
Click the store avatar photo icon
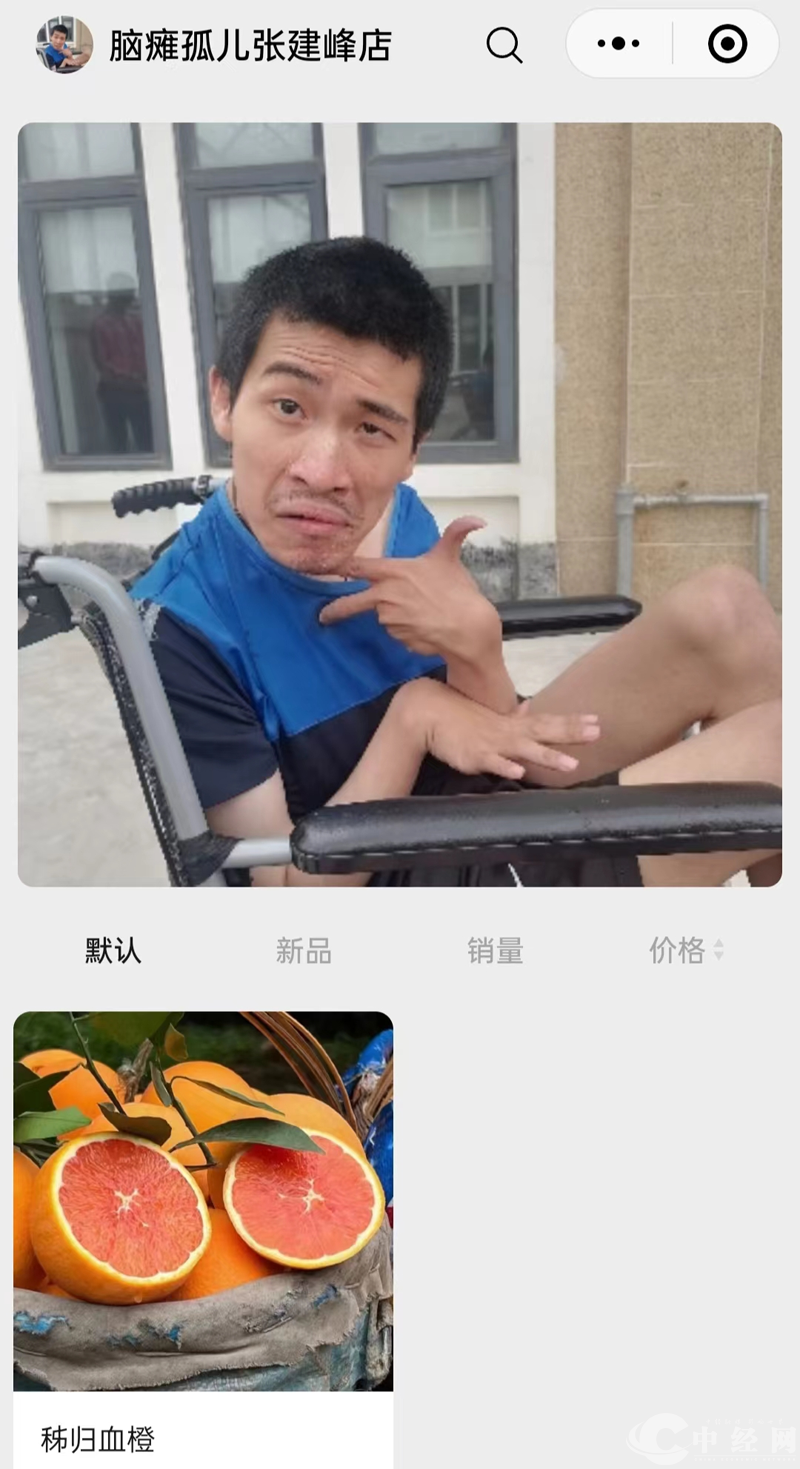point(62,44)
